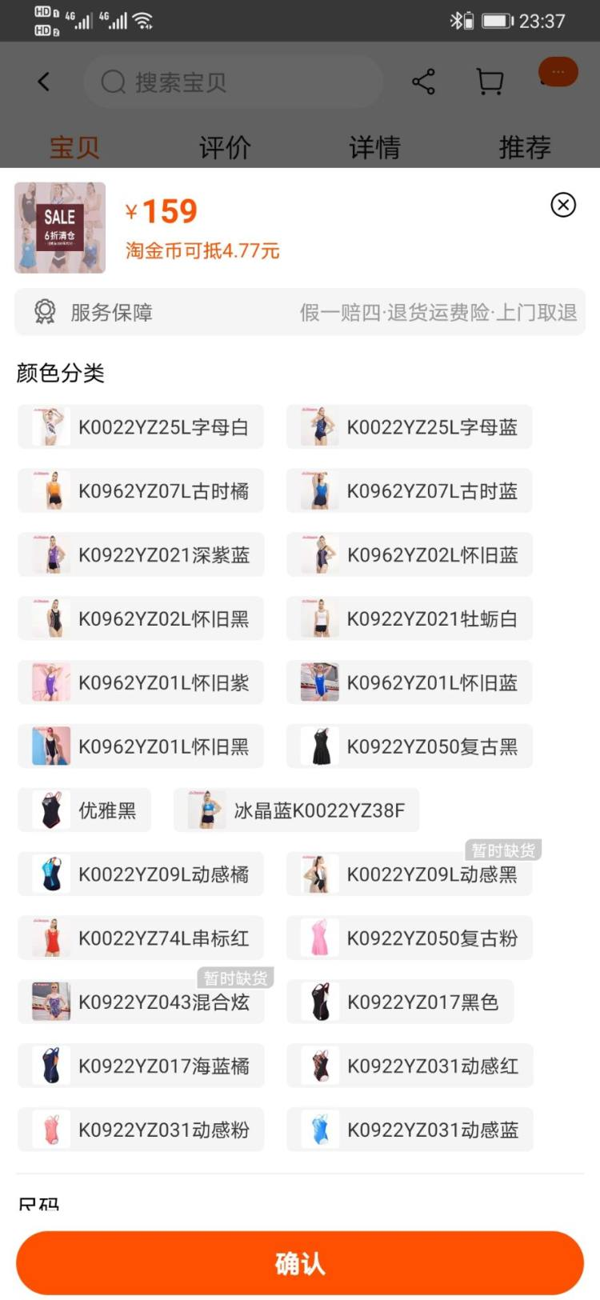Enlarge the product thumbnail image

tap(60, 228)
